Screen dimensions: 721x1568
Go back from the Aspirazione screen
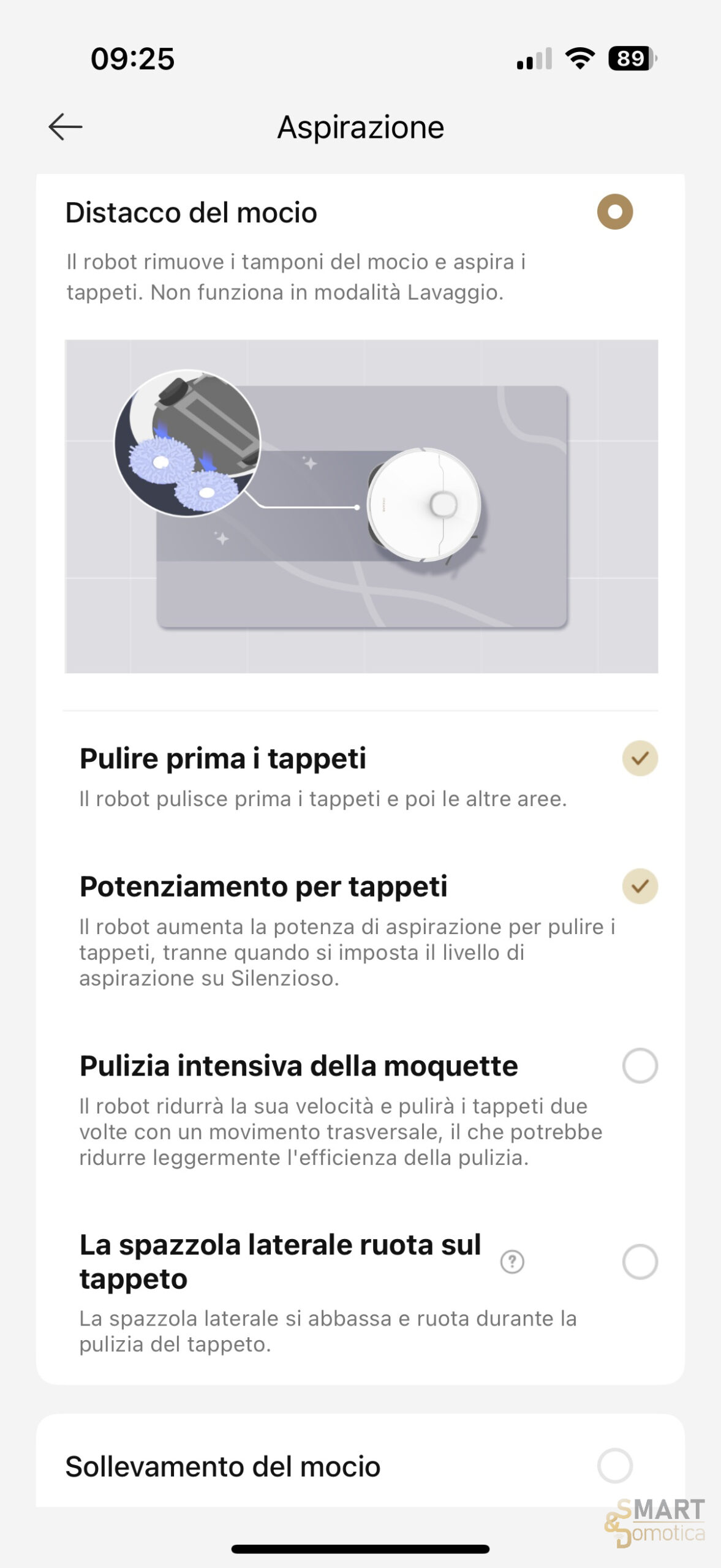(65, 127)
